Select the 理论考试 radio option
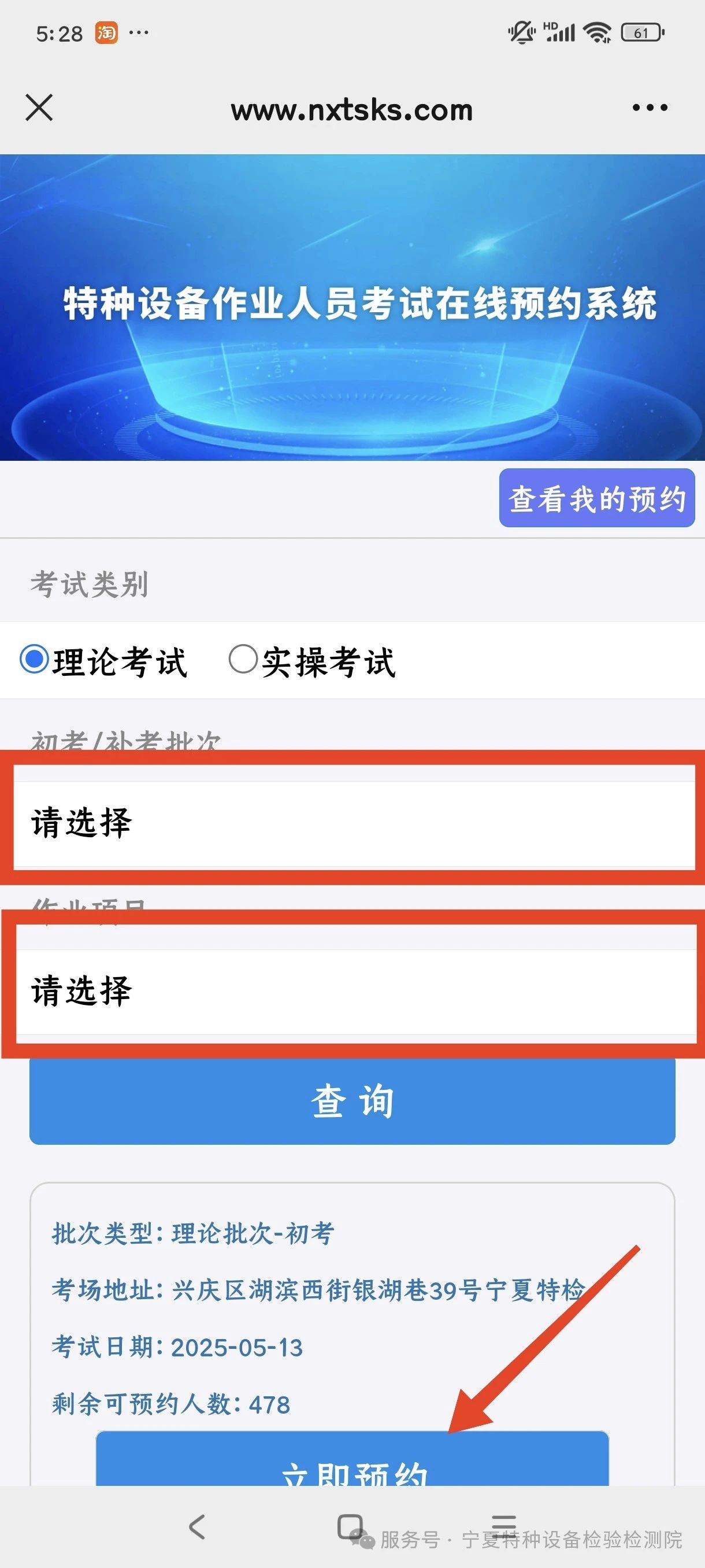Screen dimensions: 705x1568 point(35,659)
